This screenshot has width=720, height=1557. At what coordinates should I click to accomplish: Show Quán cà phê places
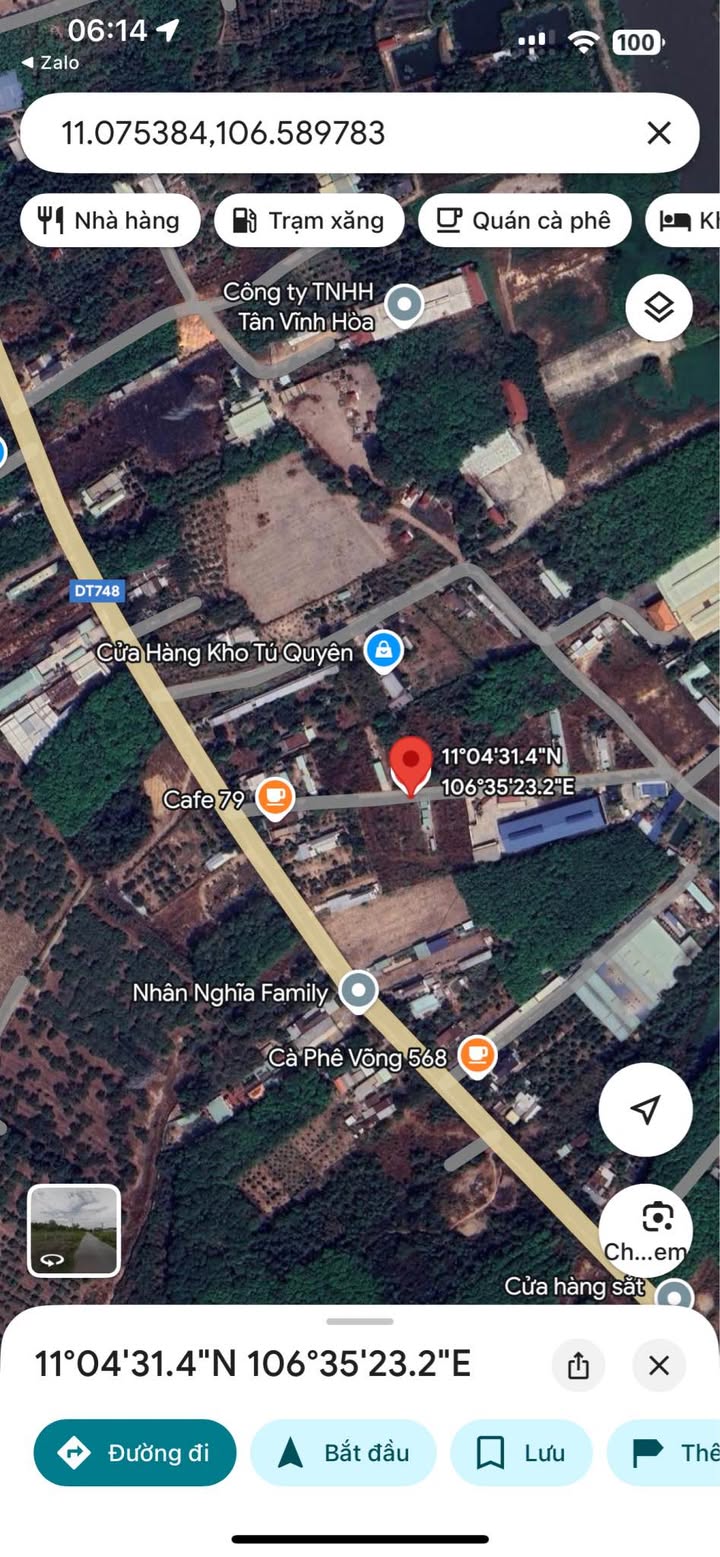(525, 220)
